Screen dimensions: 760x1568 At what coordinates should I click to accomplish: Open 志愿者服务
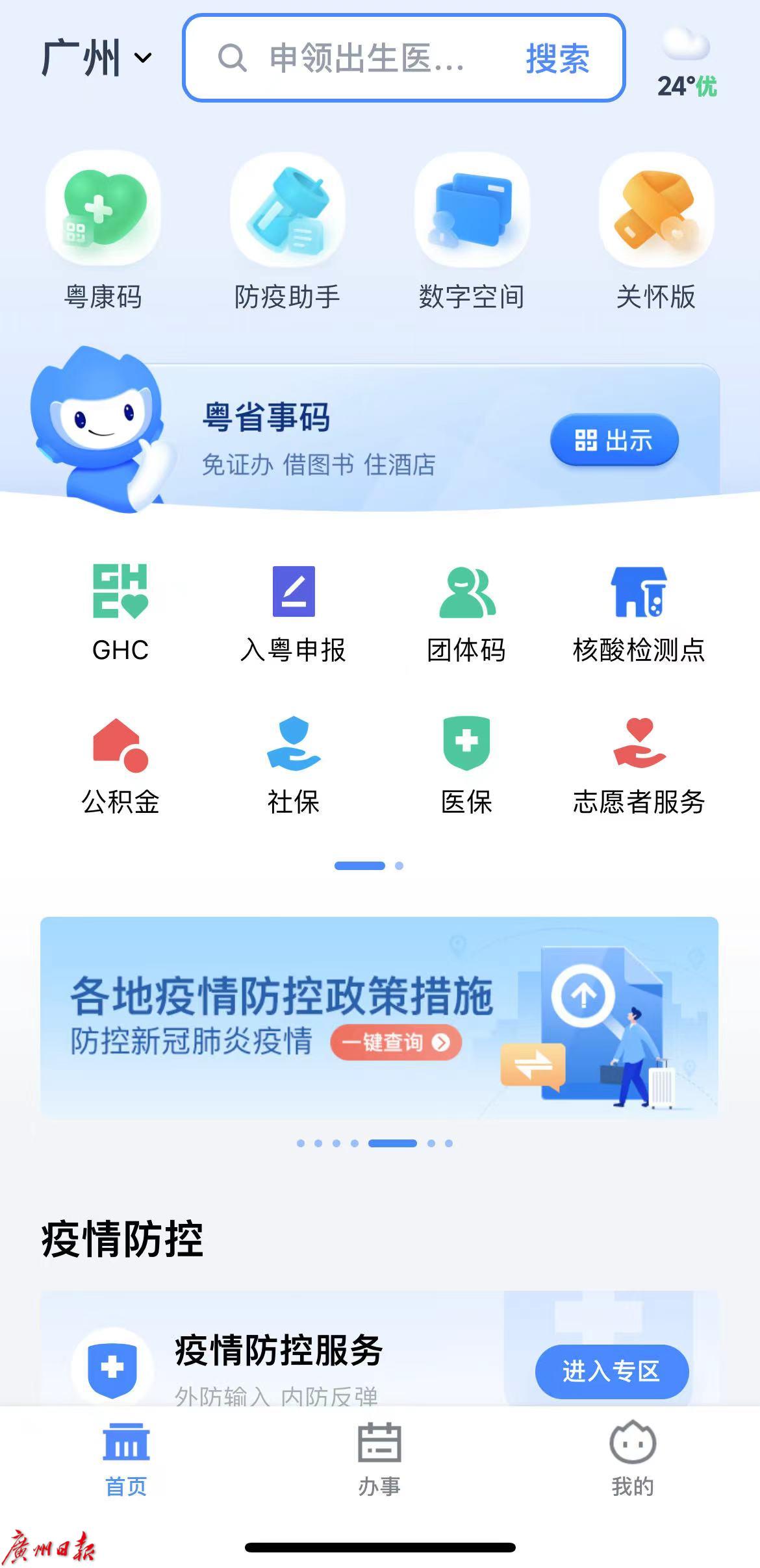(639, 765)
